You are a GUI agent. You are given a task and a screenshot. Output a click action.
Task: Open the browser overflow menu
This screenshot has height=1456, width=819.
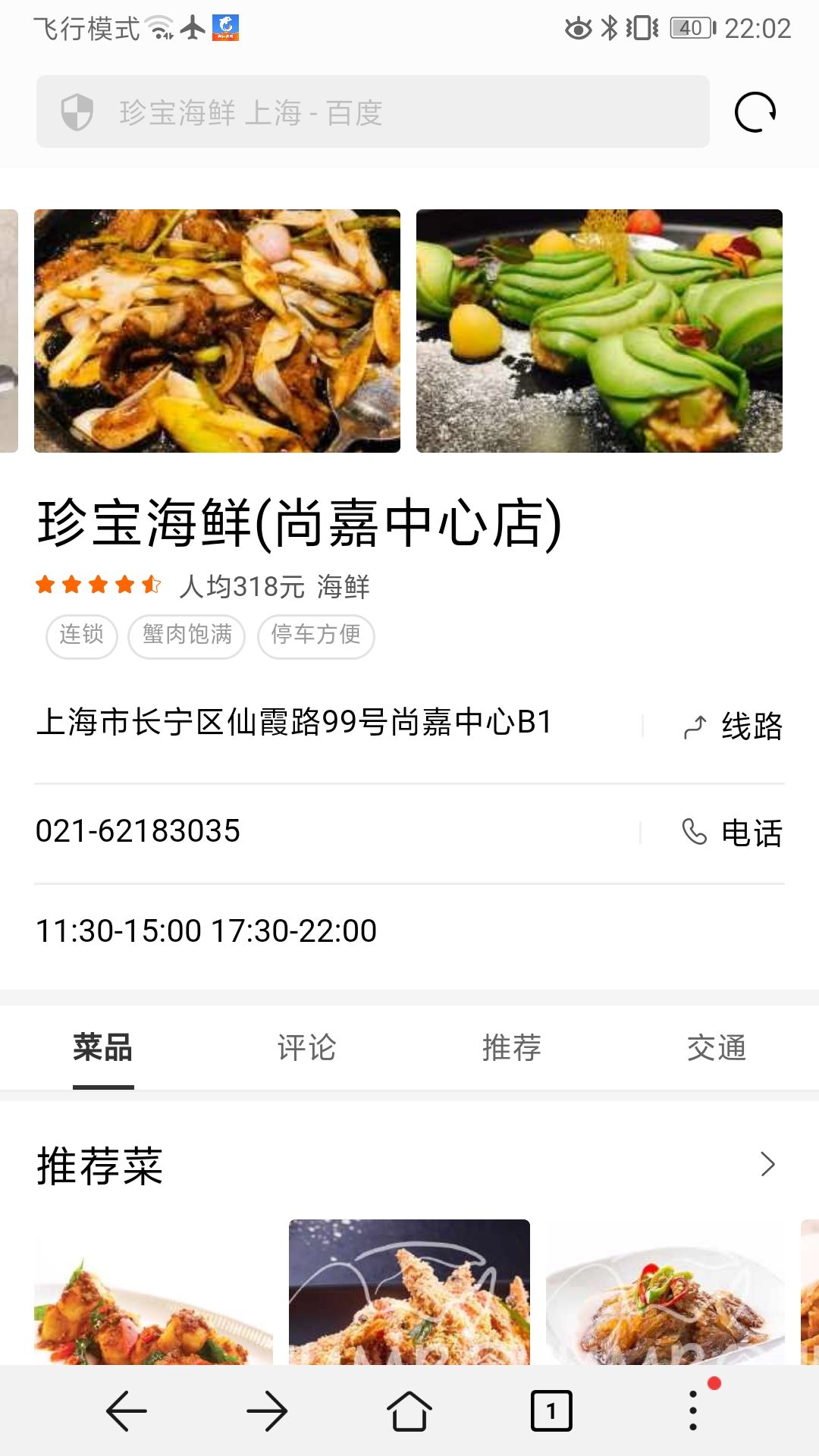(x=693, y=1411)
